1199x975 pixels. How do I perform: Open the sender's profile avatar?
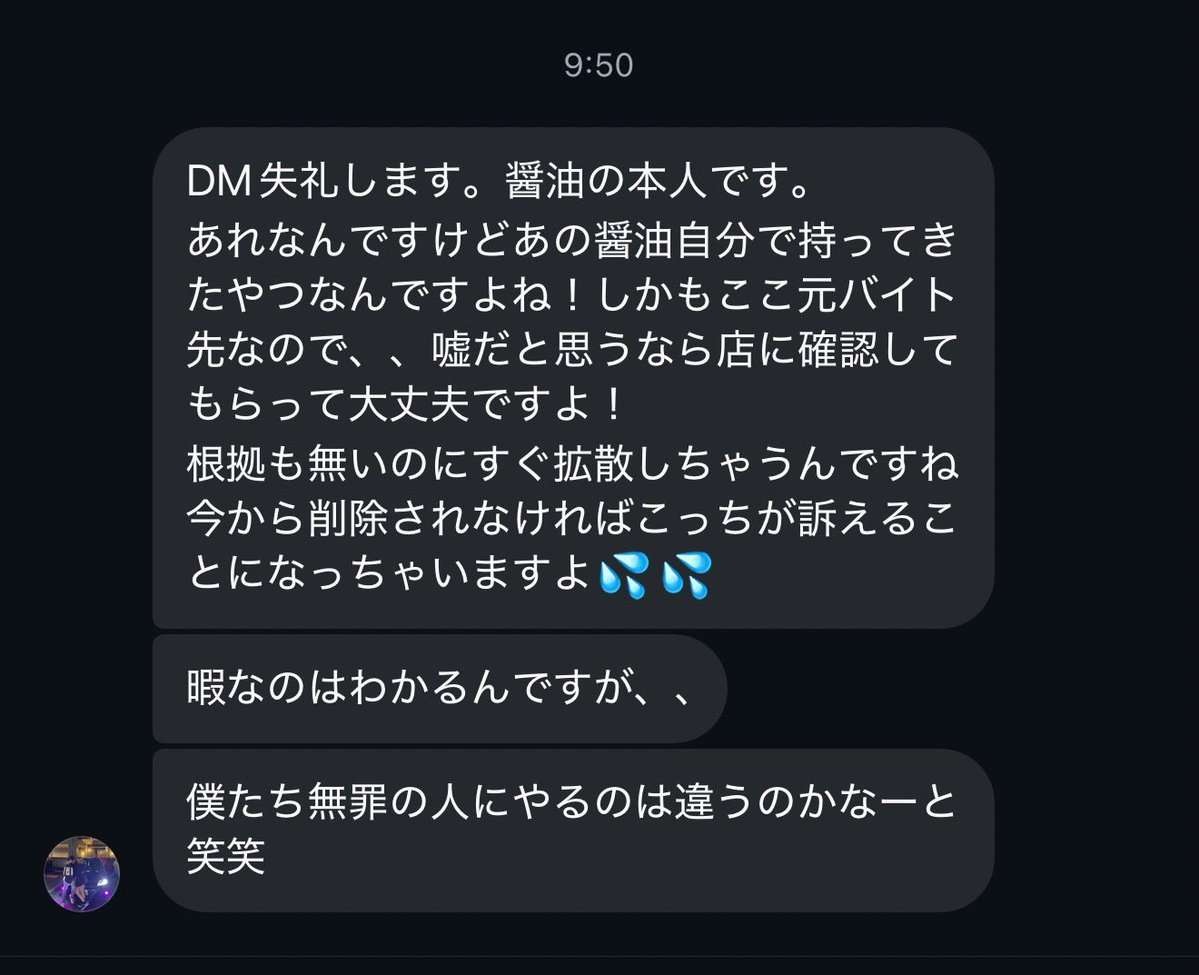tap(81, 874)
